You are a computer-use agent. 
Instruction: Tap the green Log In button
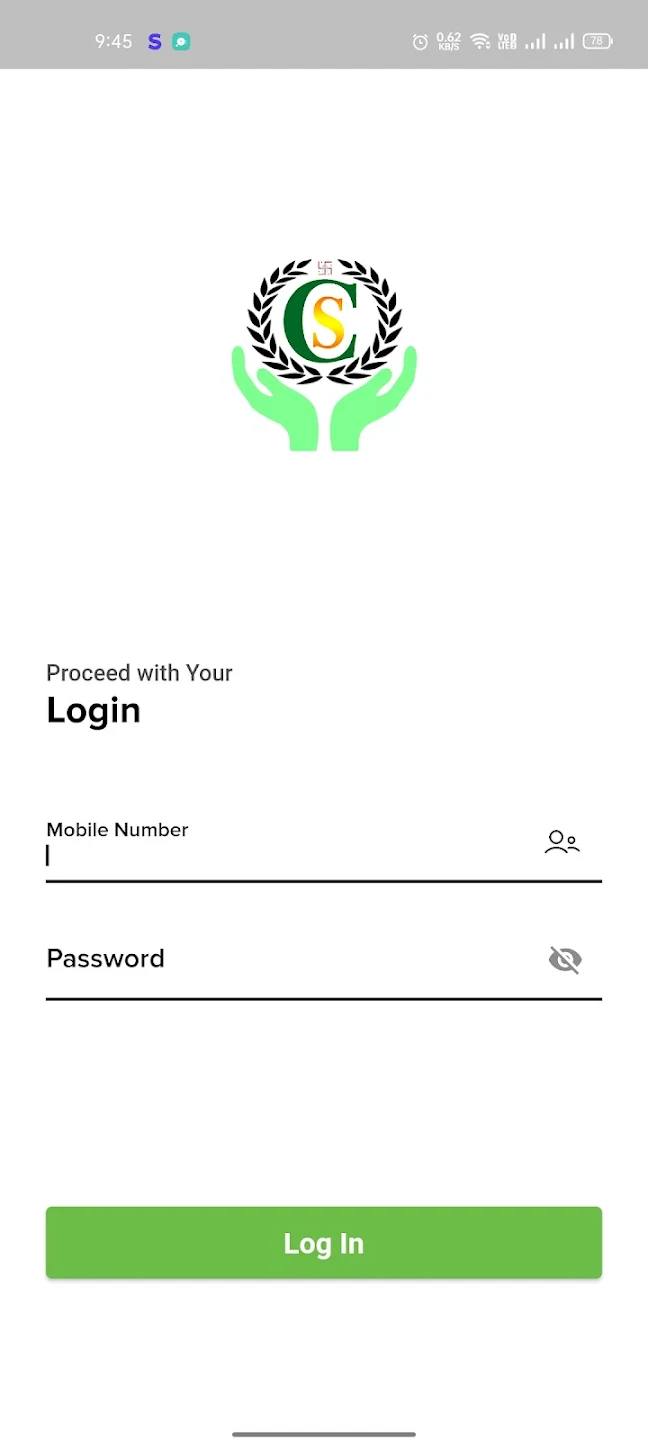(324, 1243)
